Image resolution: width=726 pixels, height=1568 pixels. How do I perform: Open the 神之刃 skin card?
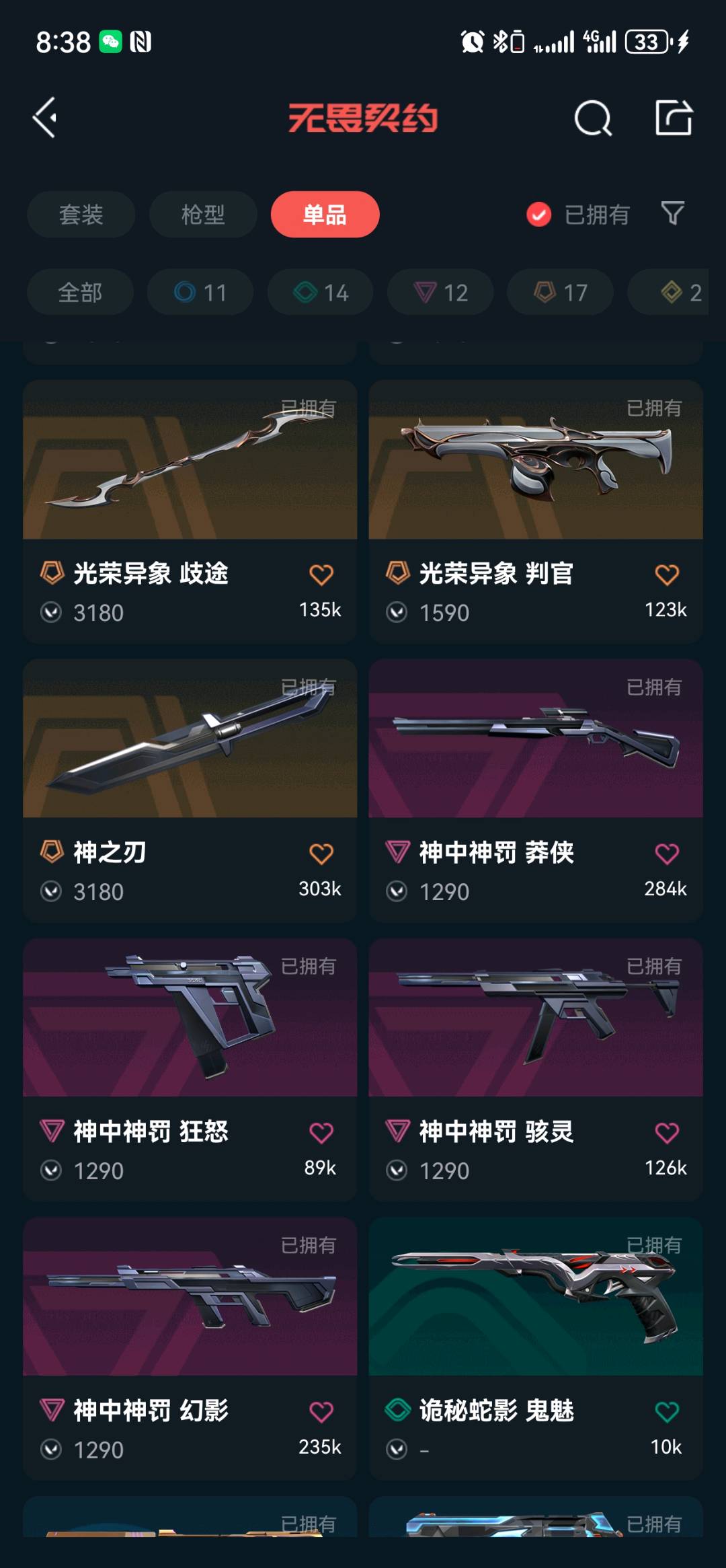point(190,747)
